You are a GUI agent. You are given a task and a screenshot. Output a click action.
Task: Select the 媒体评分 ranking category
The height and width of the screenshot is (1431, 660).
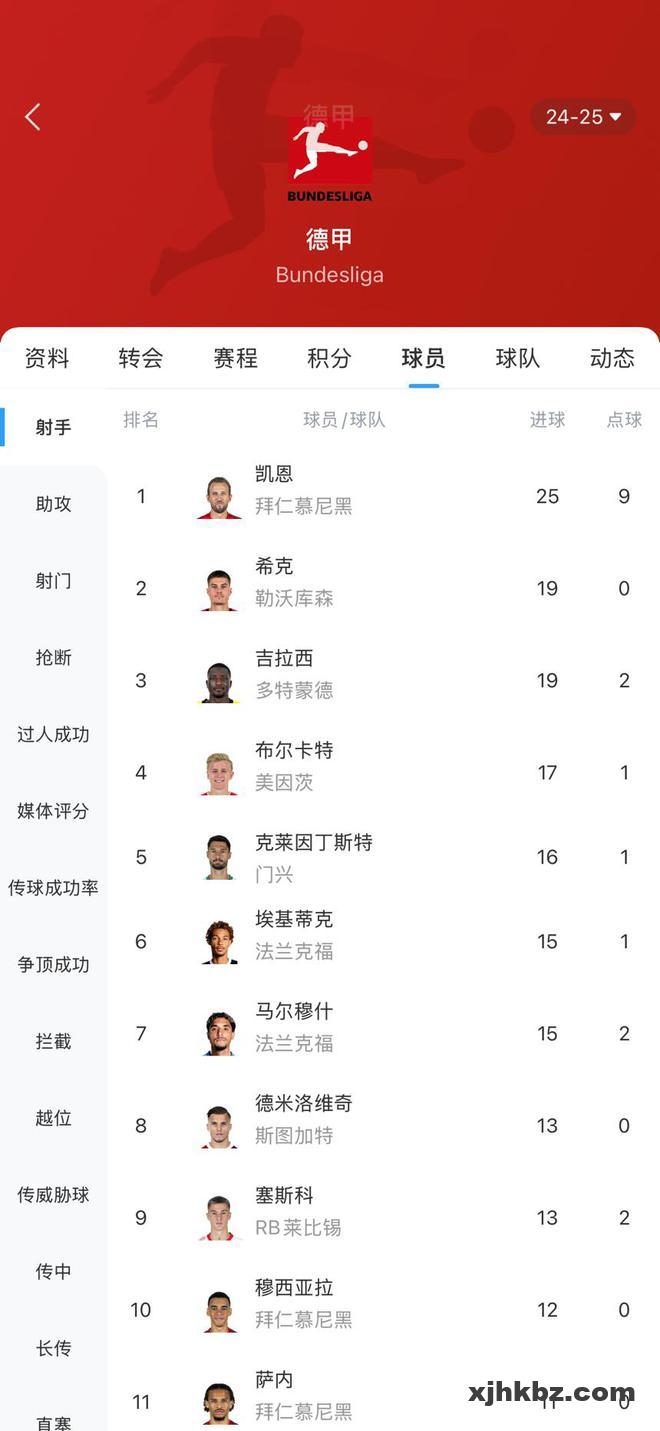click(53, 811)
